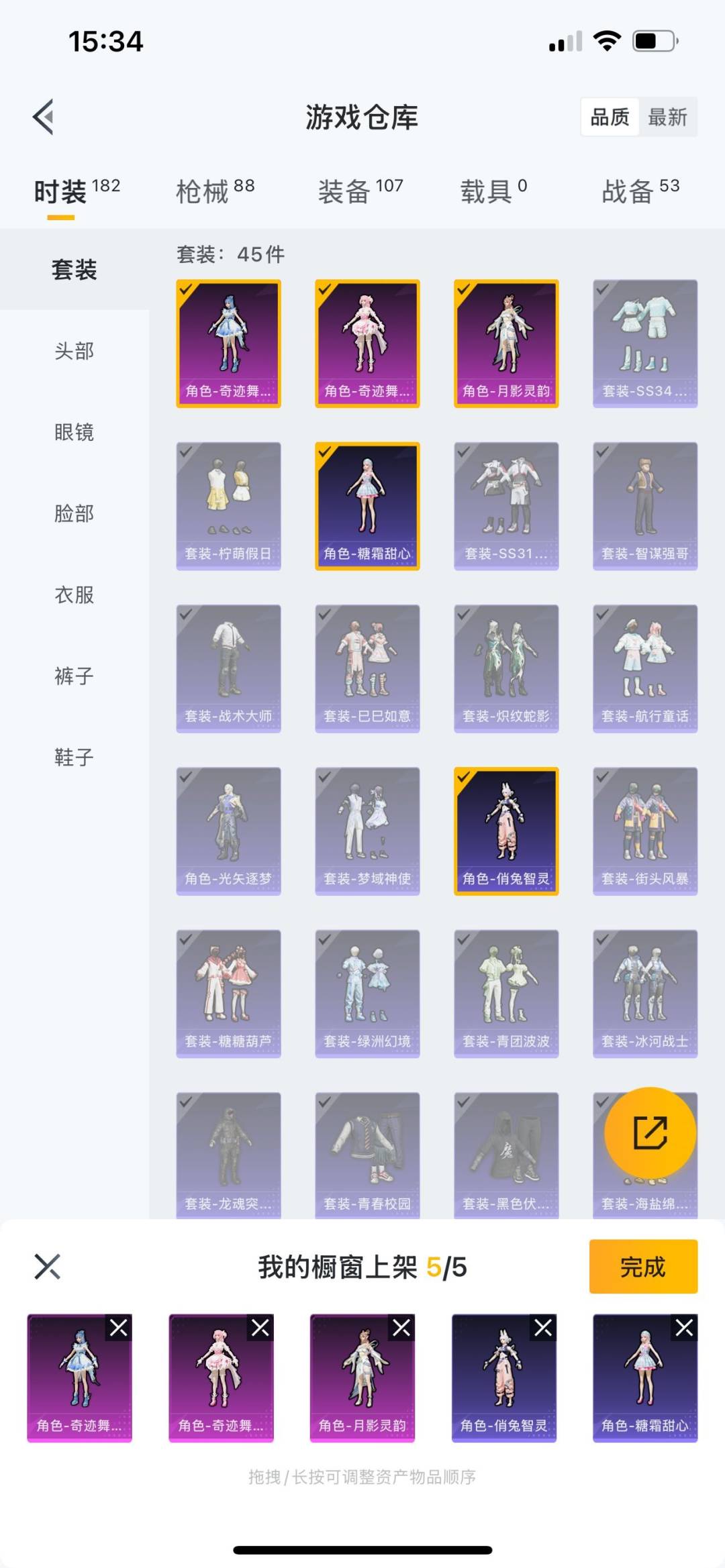The height and width of the screenshot is (1568, 725).
Task: Deselect the 角色-月影灵韵 item in the grid
Action: tap(506, 344)
